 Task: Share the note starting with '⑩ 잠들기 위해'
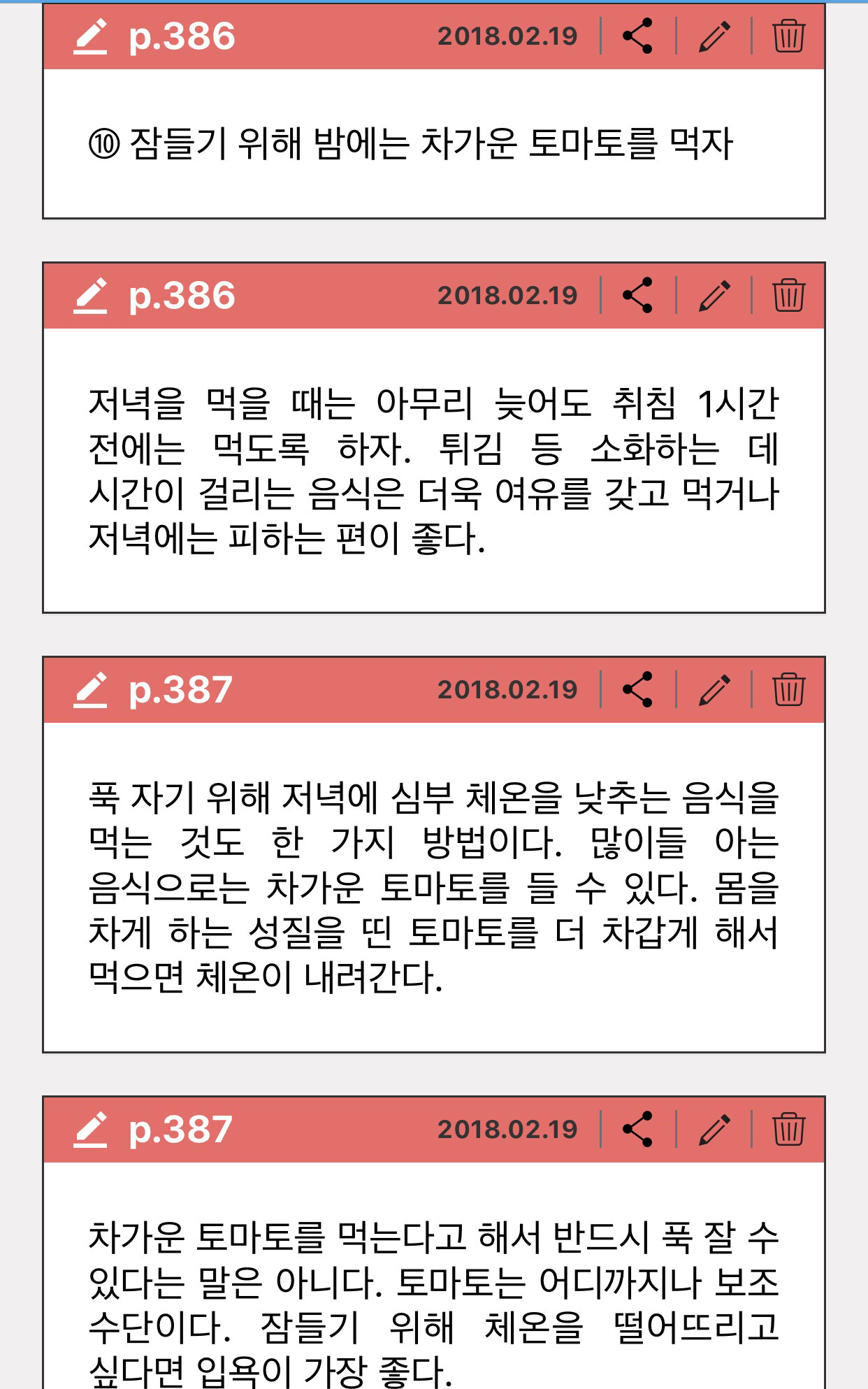[x=637, y=36]
